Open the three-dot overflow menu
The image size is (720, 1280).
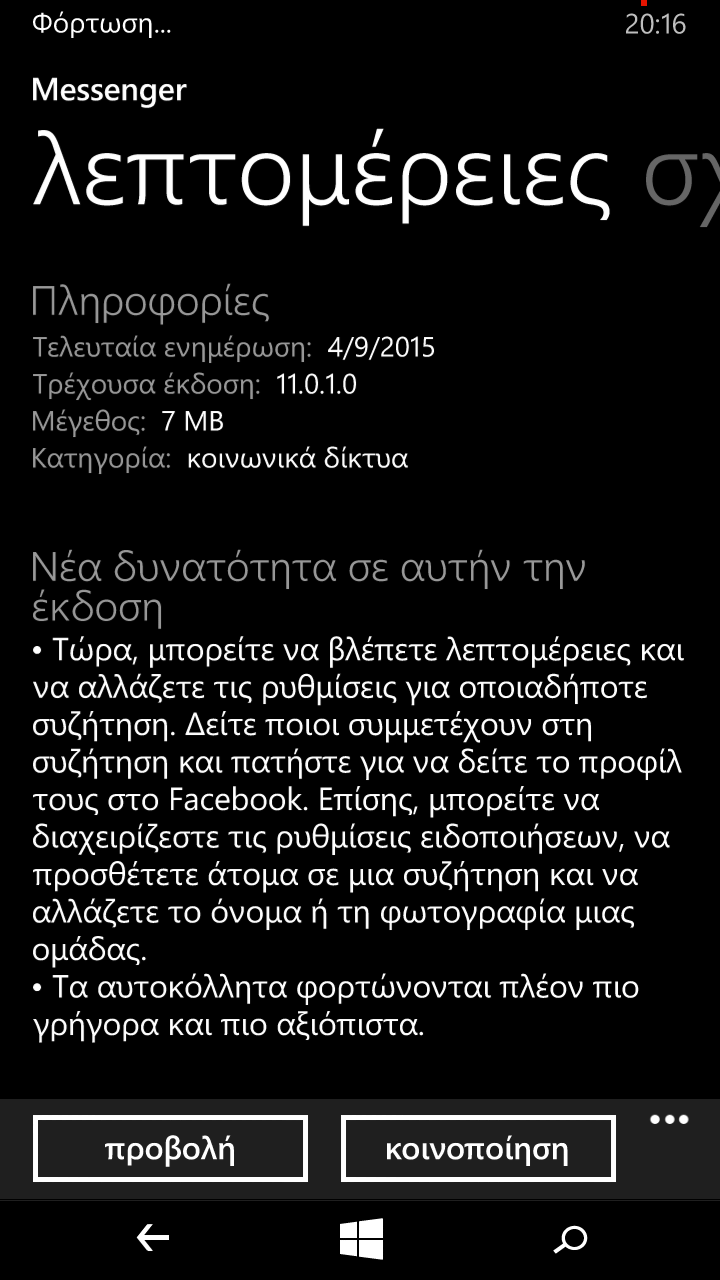669,1120
